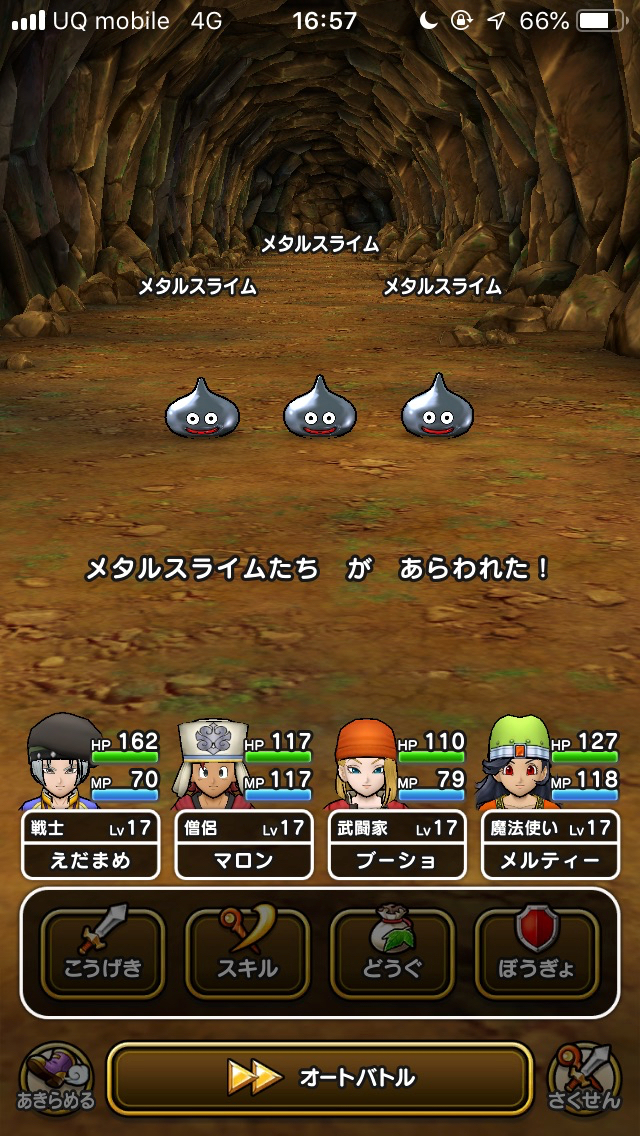Select mage メルティー character card

coord(551,845)
